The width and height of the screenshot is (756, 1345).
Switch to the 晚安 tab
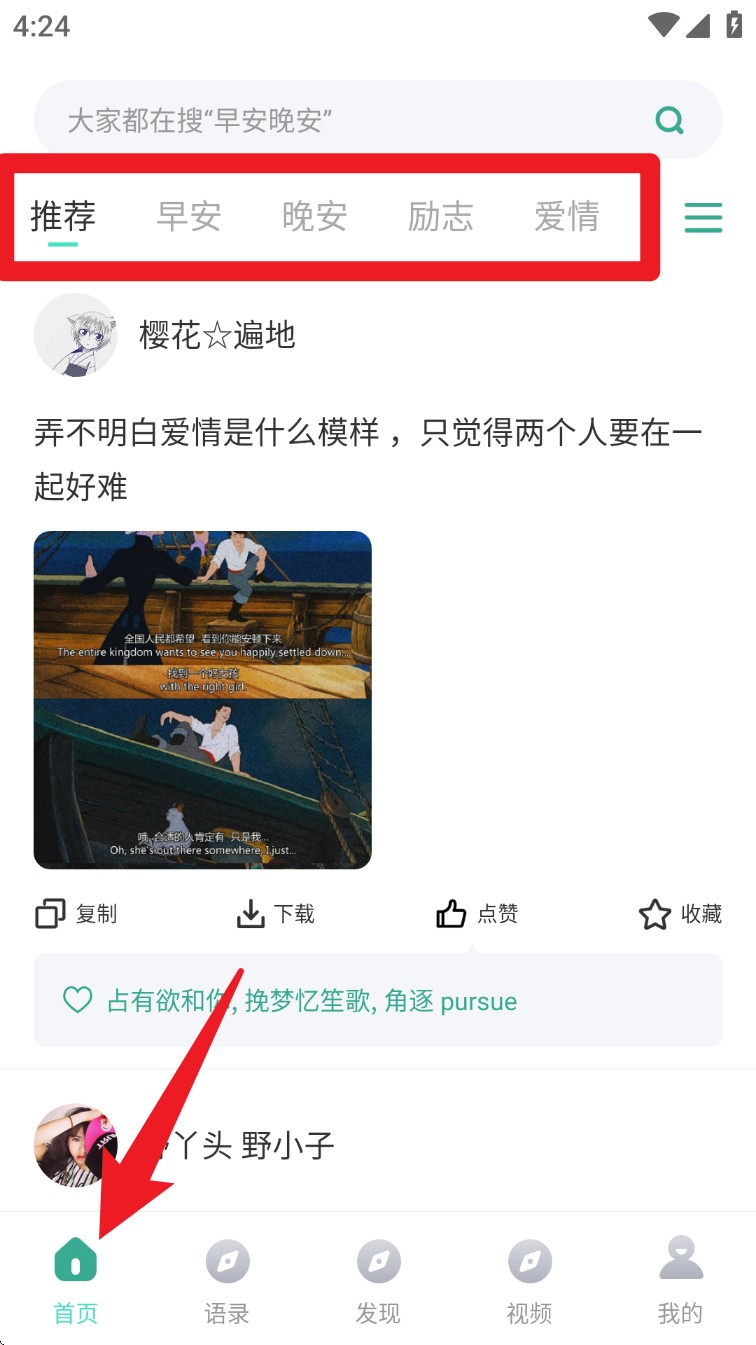coord(314,216)
